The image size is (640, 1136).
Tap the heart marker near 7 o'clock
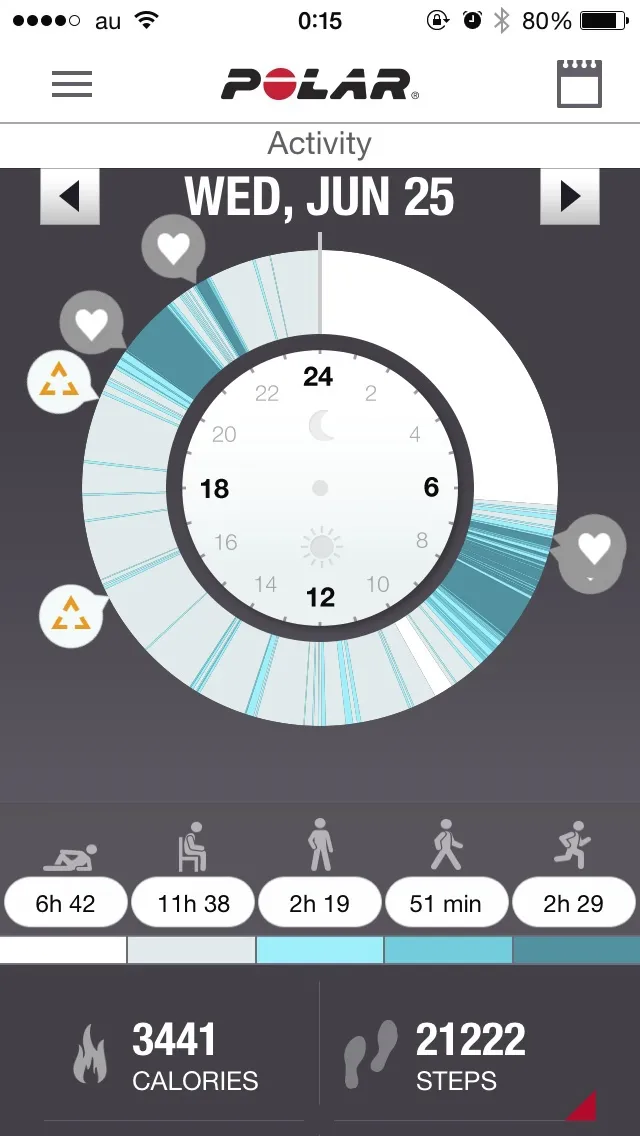(593, 547)
